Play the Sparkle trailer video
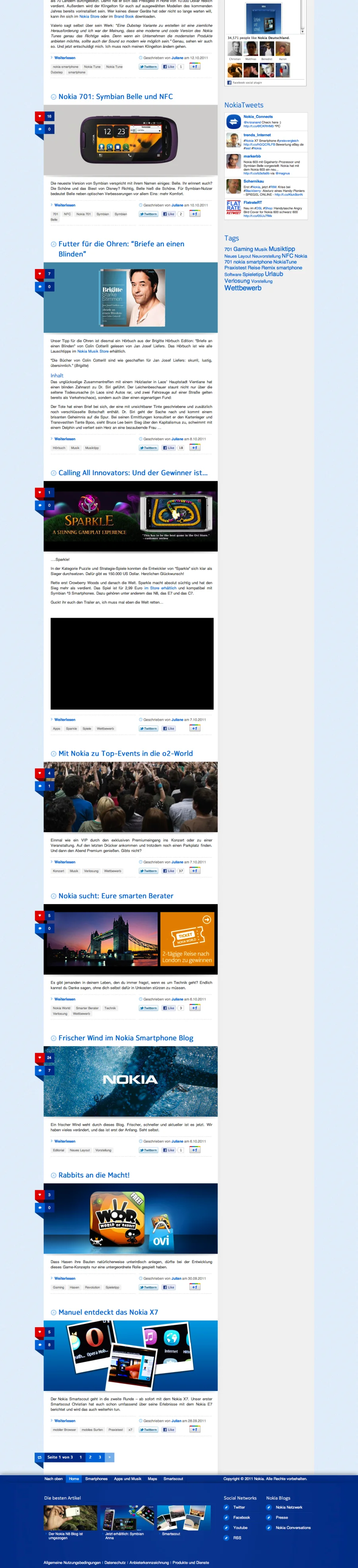This screenshot has width=358, height=1568. tap(132, 663)
